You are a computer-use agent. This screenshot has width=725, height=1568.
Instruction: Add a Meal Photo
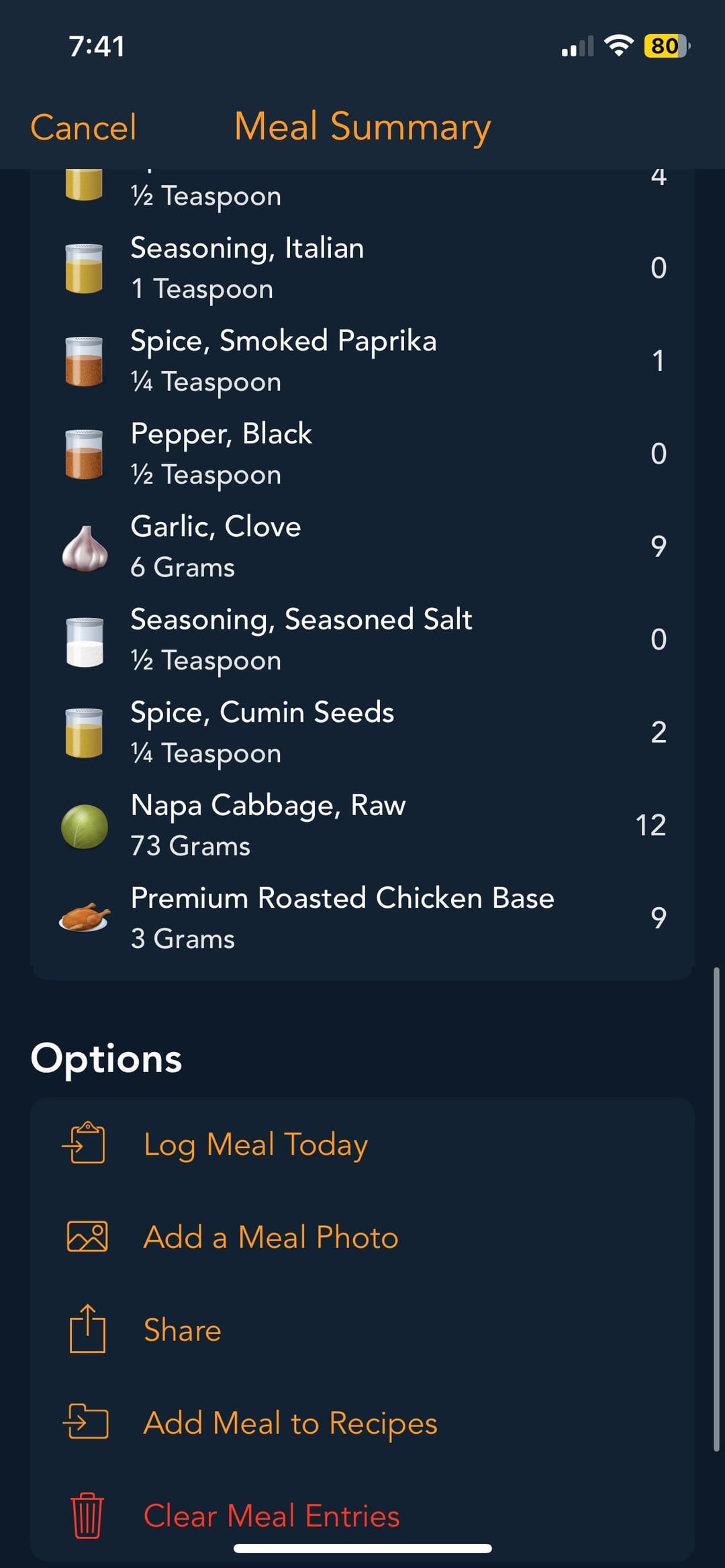point(362,1237)
